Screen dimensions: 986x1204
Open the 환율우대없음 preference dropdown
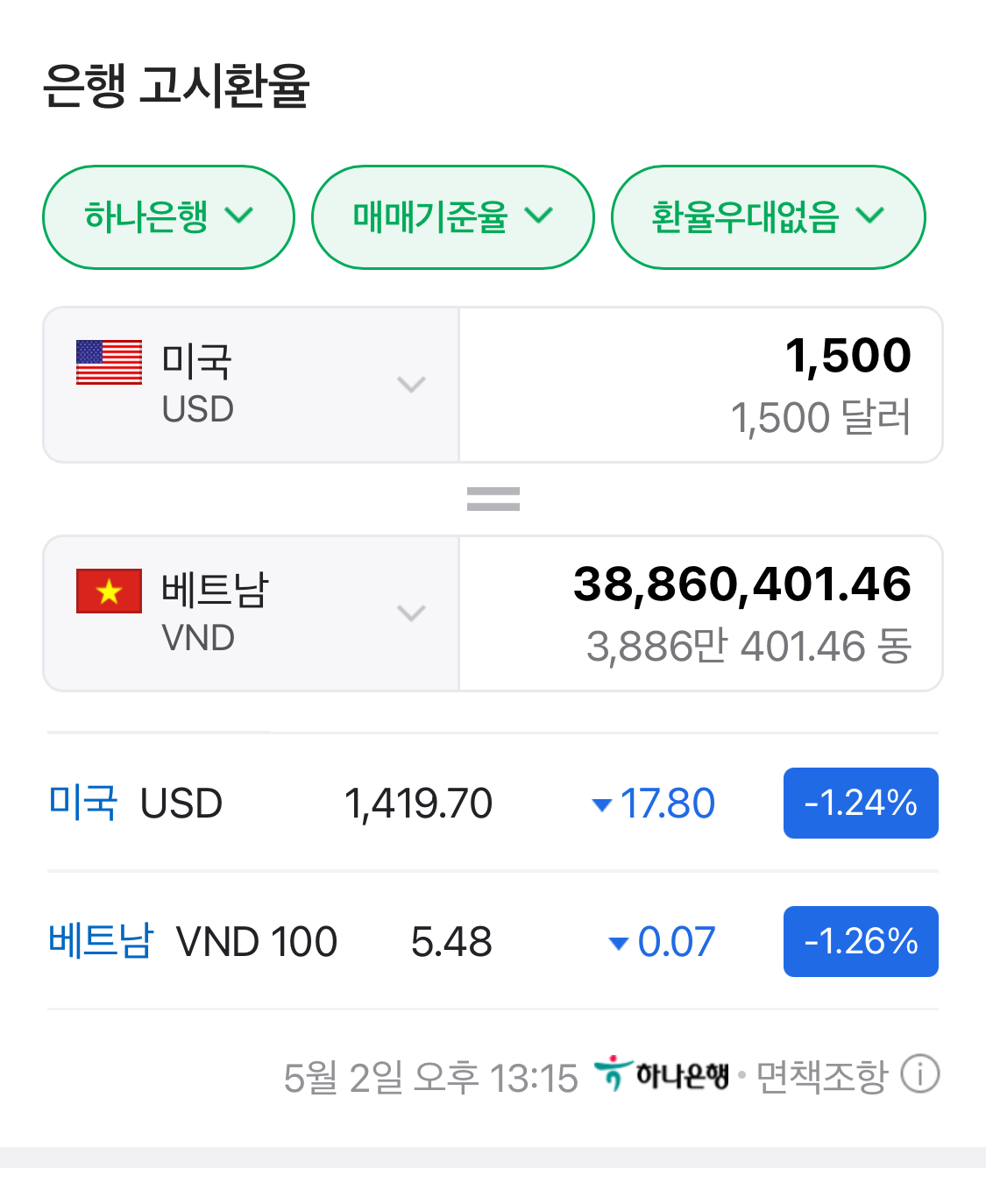[768, 216]
